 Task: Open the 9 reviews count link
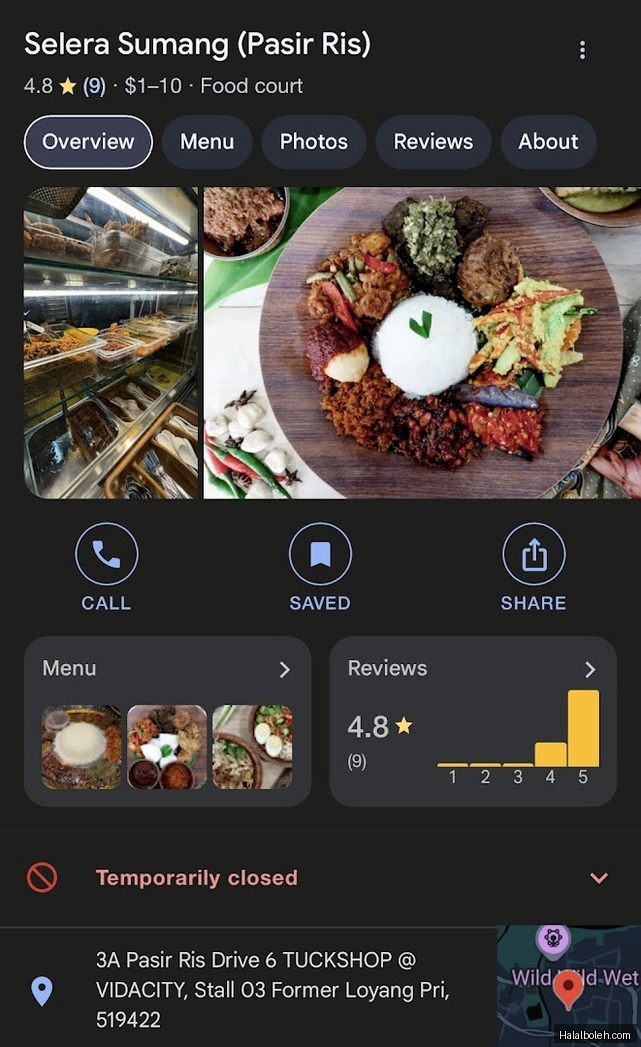(x=94, y=86)
